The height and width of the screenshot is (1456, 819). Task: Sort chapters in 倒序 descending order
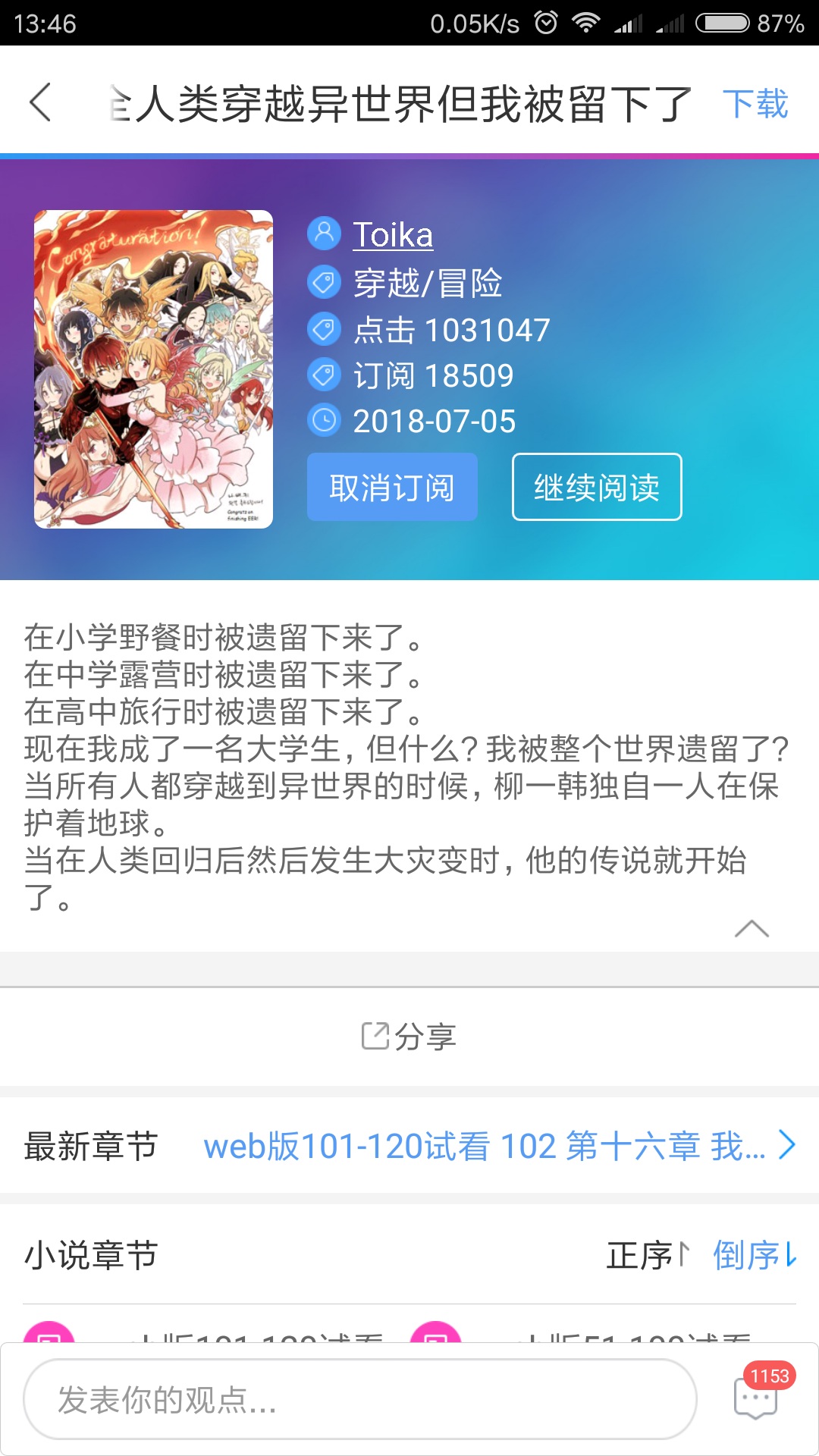click(x=755, y=1255)
